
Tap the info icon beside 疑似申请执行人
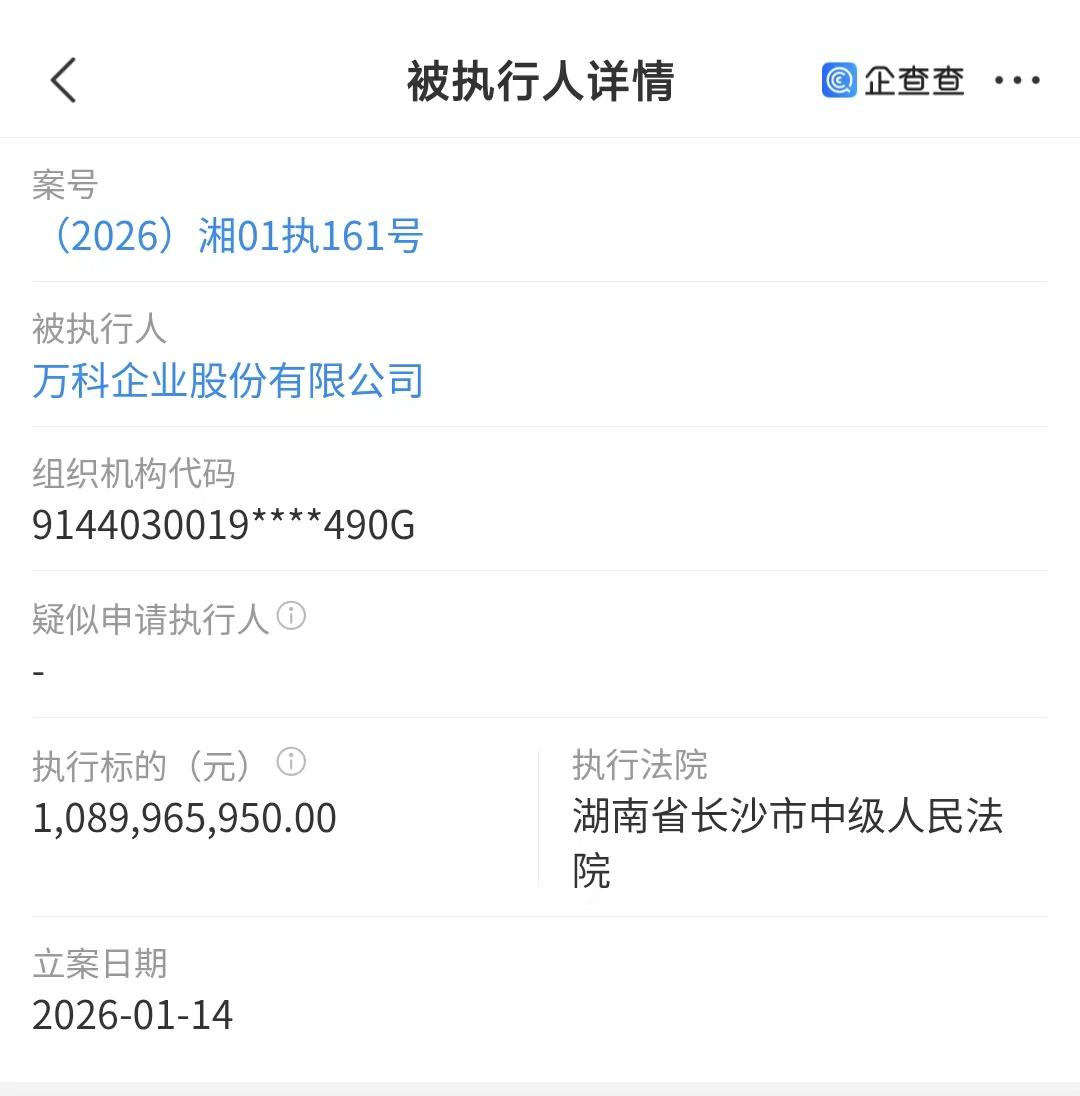(291, 616)
